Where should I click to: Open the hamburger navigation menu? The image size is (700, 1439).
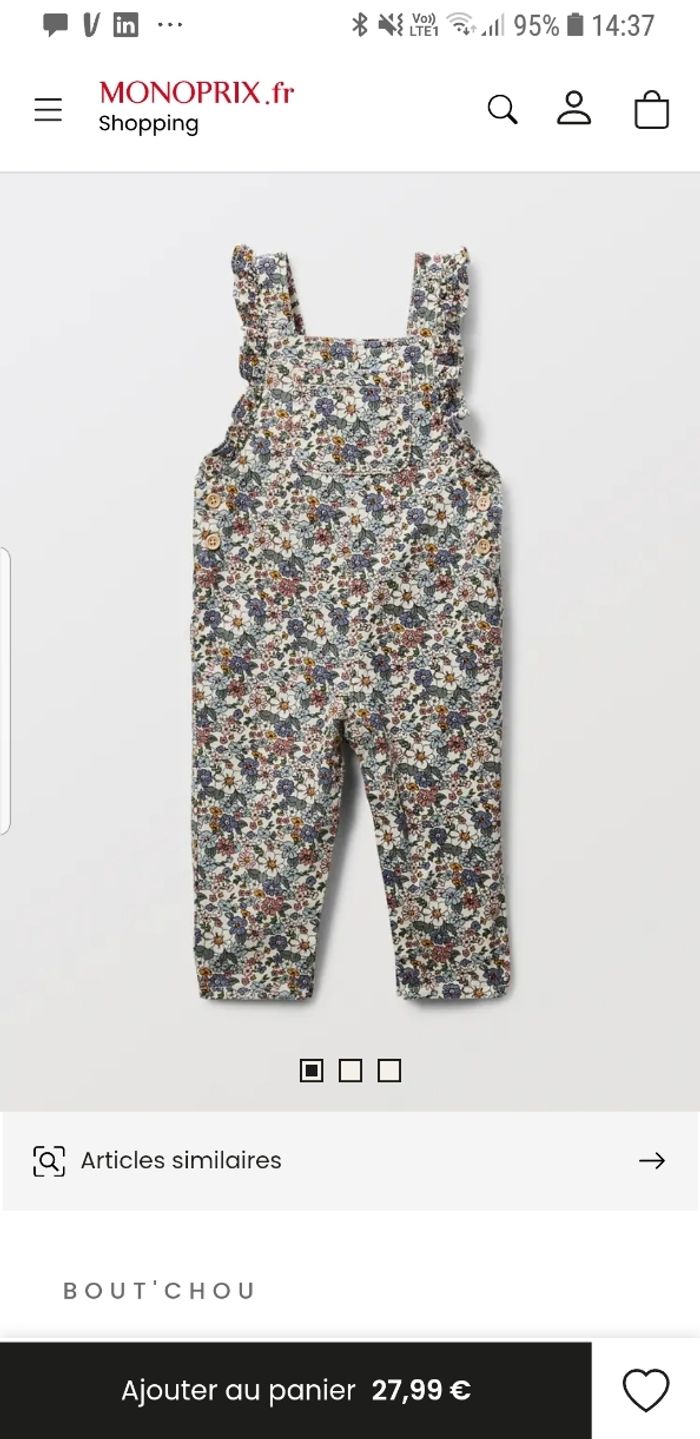point(48,110)
